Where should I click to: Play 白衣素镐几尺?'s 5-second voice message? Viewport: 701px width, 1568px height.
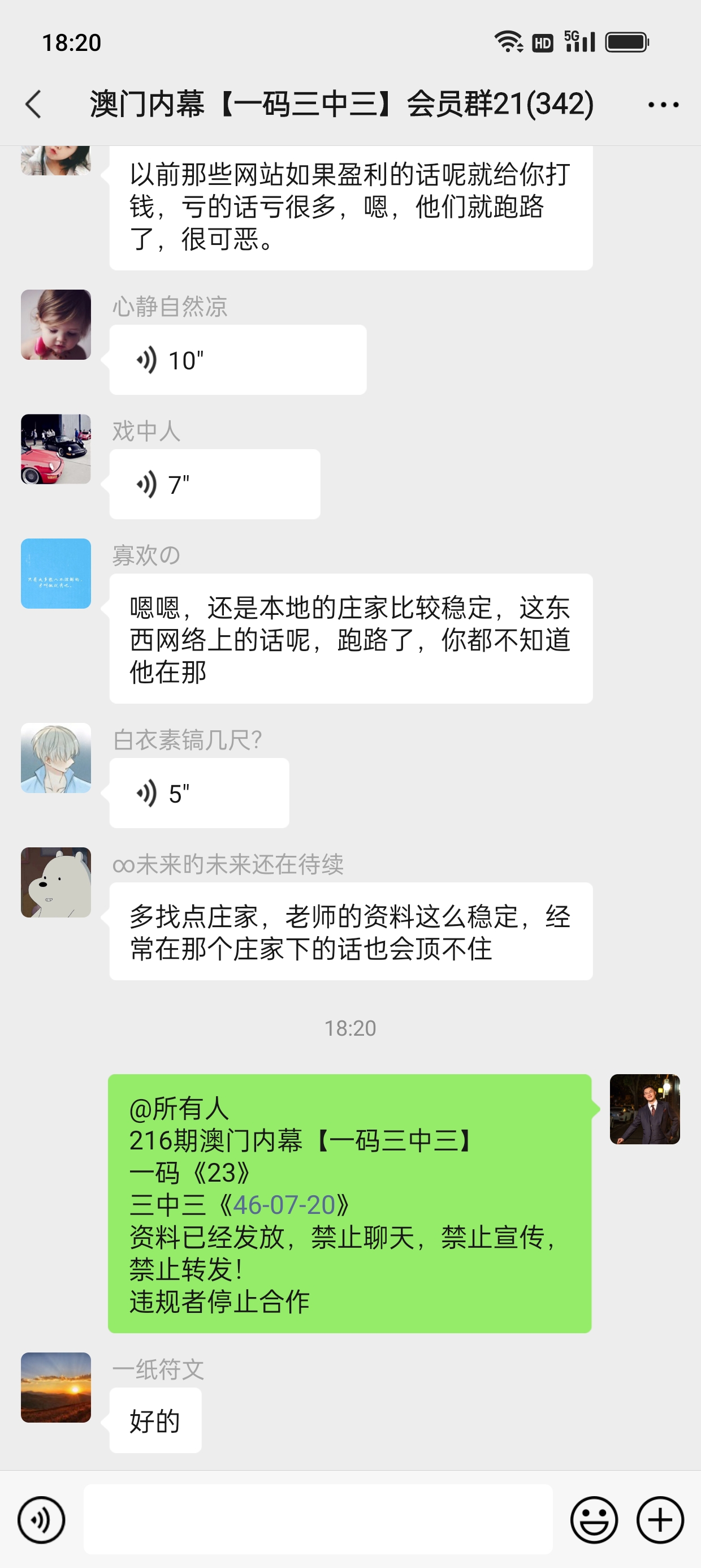coord(199,793)
